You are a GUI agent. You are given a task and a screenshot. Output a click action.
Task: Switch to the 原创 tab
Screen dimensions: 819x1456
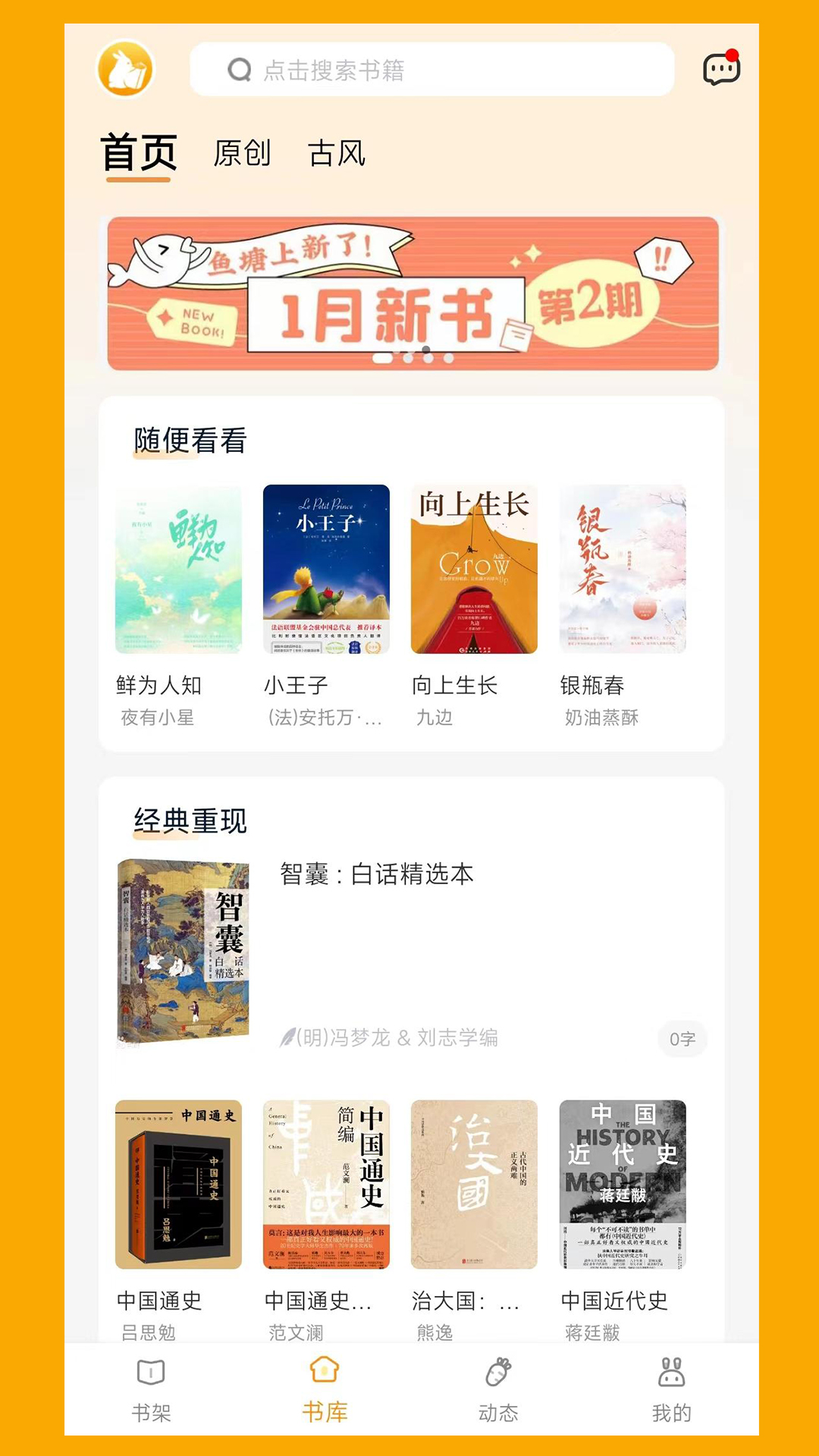click(x=241, y=154)
